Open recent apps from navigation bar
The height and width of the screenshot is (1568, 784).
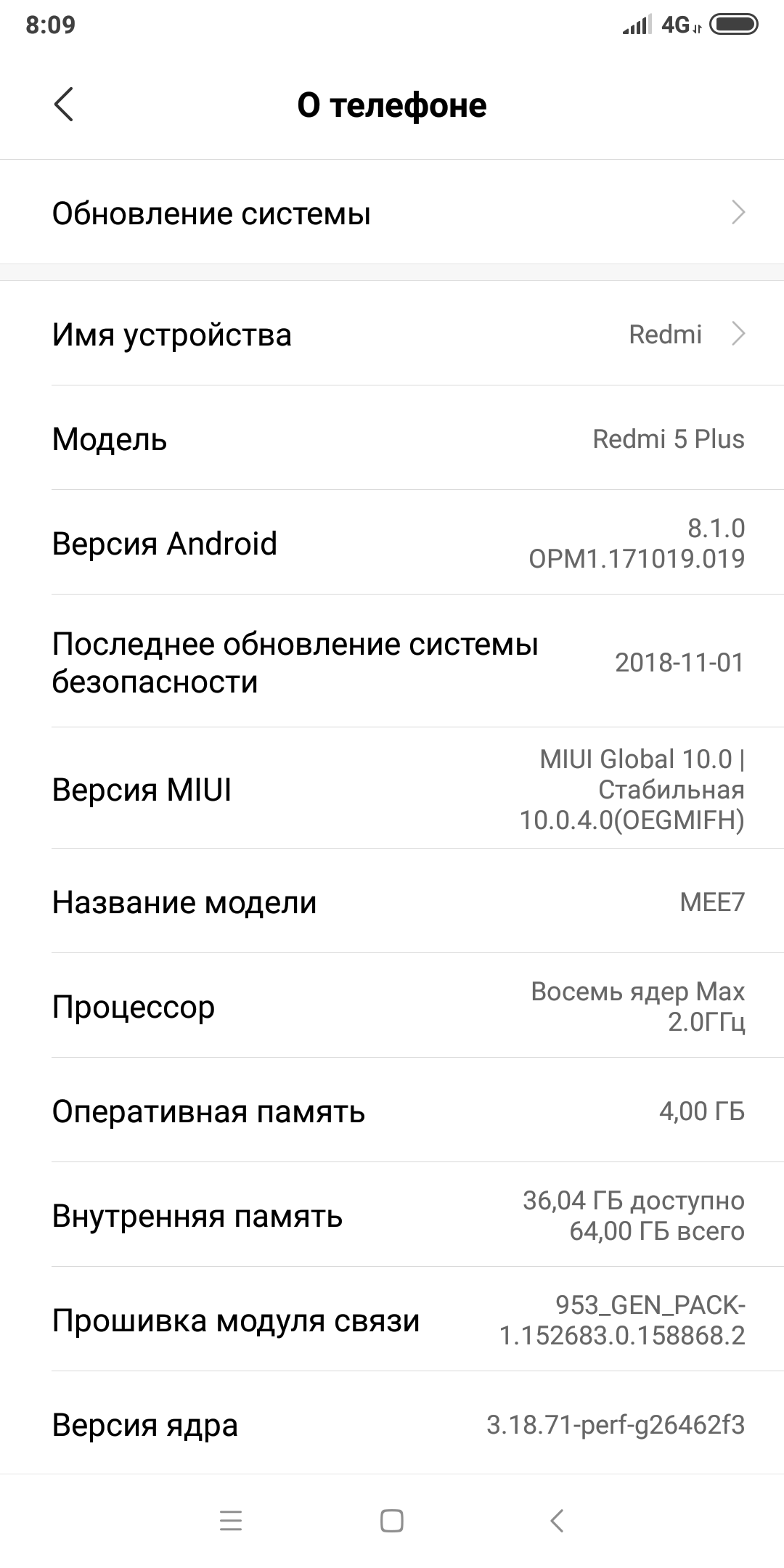pos(231,1520)
